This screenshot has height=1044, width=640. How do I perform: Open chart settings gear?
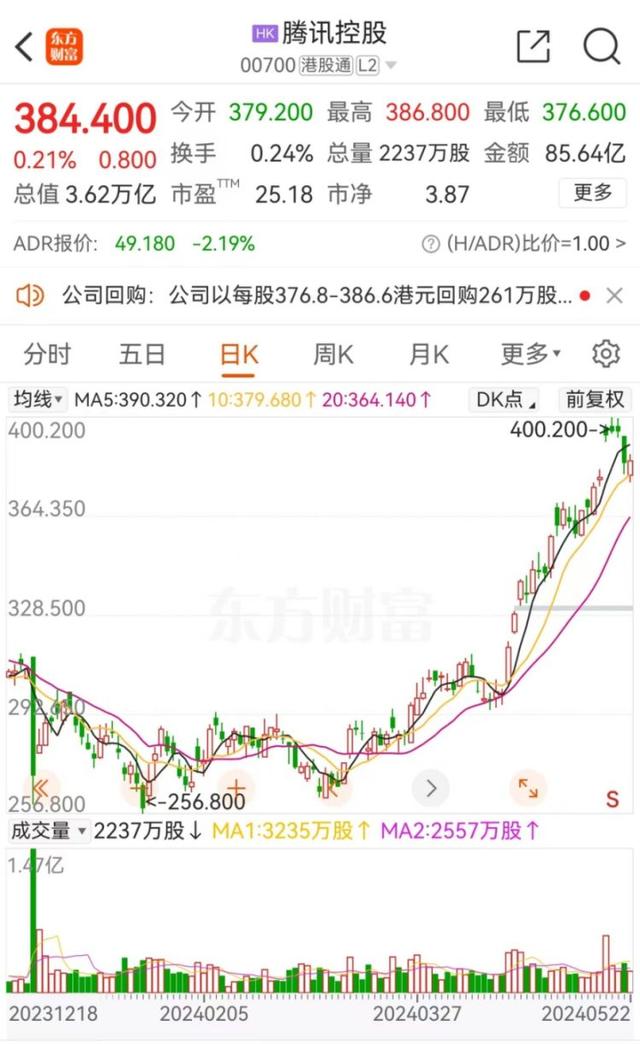pos(605,354)
